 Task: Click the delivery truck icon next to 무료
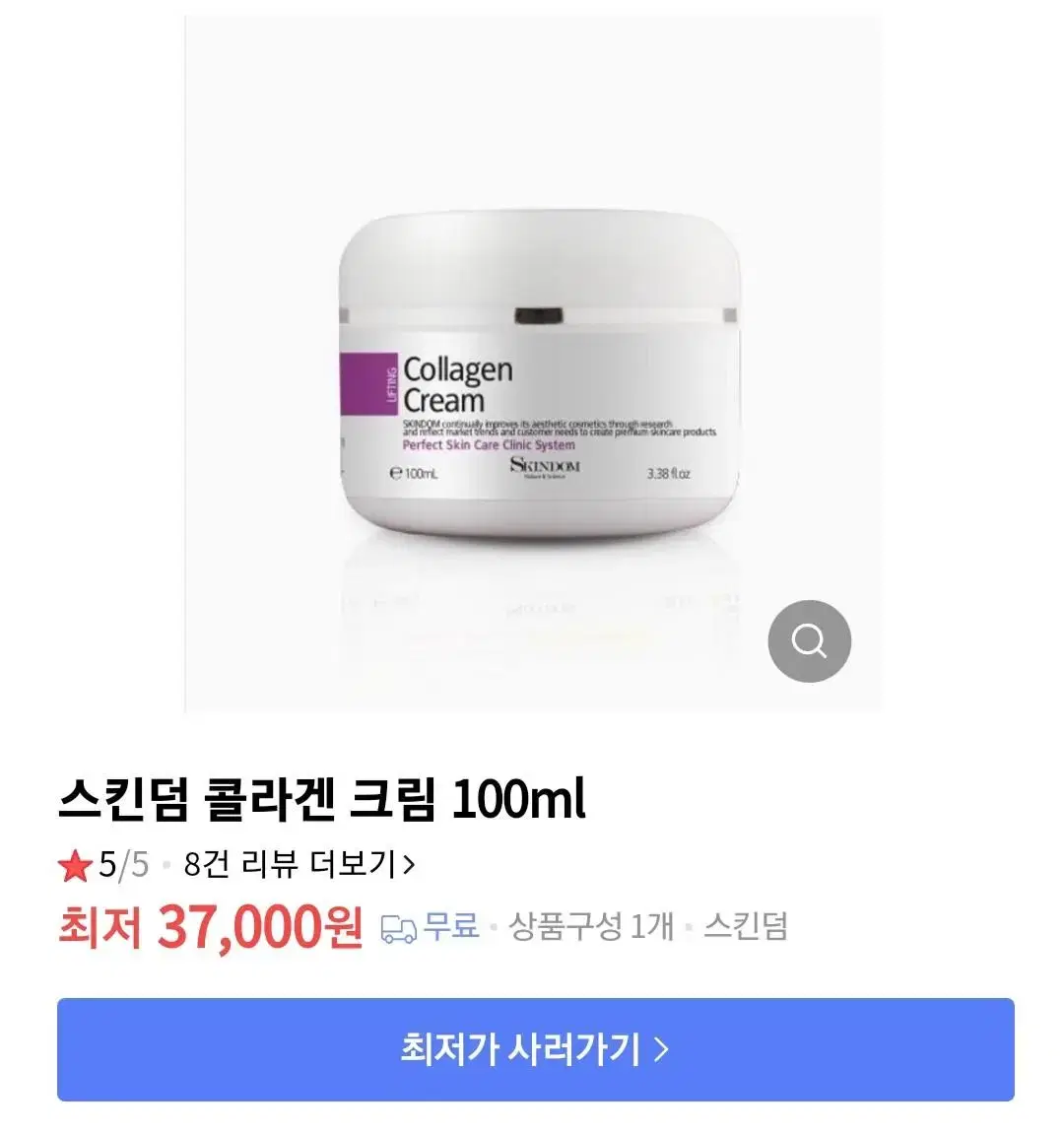[x=397, y=927]
